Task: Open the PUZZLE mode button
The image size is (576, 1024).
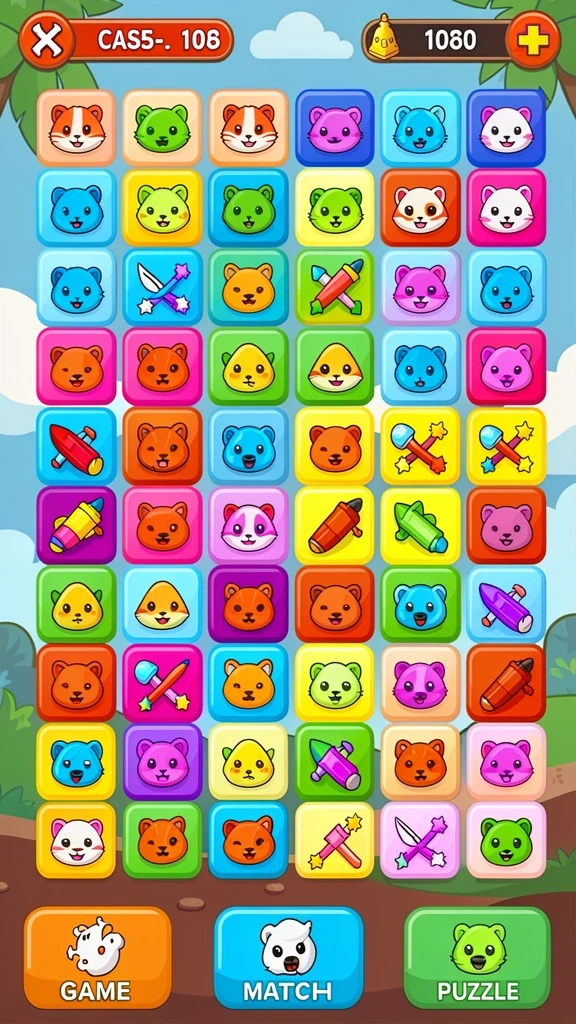Action: pos(478,957)
